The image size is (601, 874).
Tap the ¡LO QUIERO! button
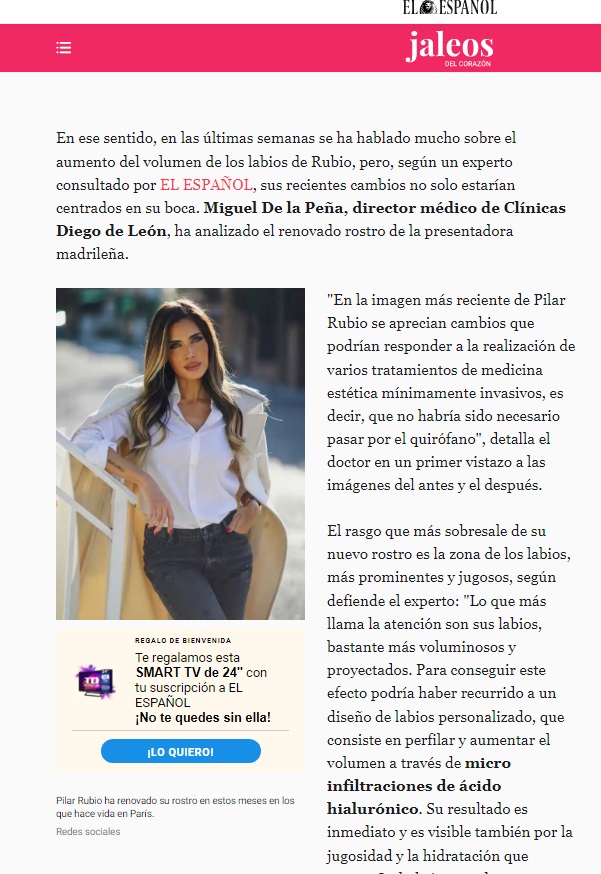coord(181,751)
